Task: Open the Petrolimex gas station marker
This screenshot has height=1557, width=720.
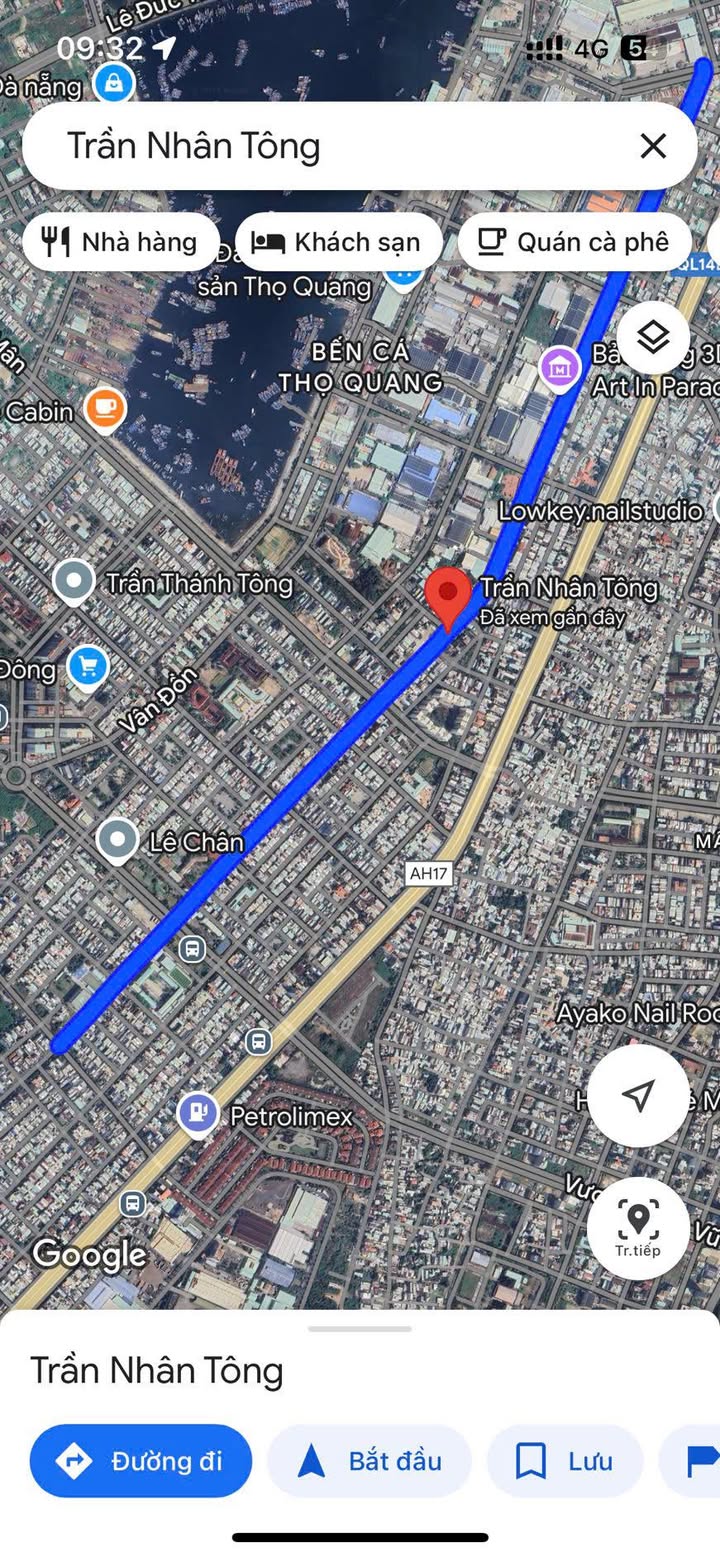Action: click(x=198, y=1112)
